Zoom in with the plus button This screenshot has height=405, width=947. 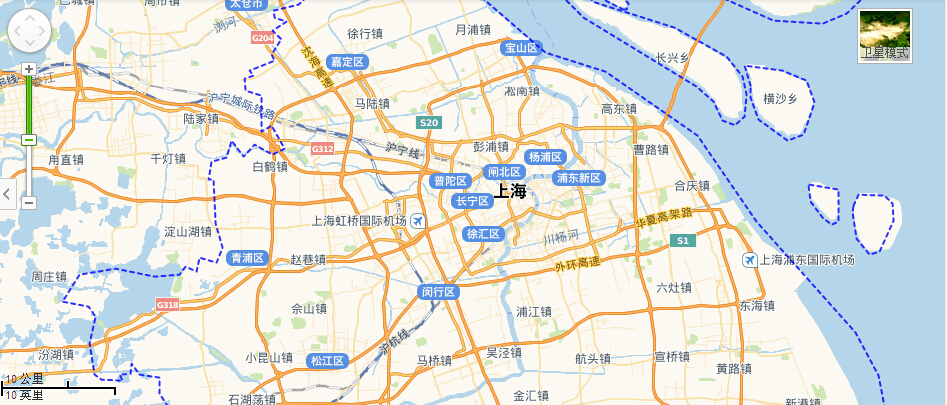tap(29, 69)
